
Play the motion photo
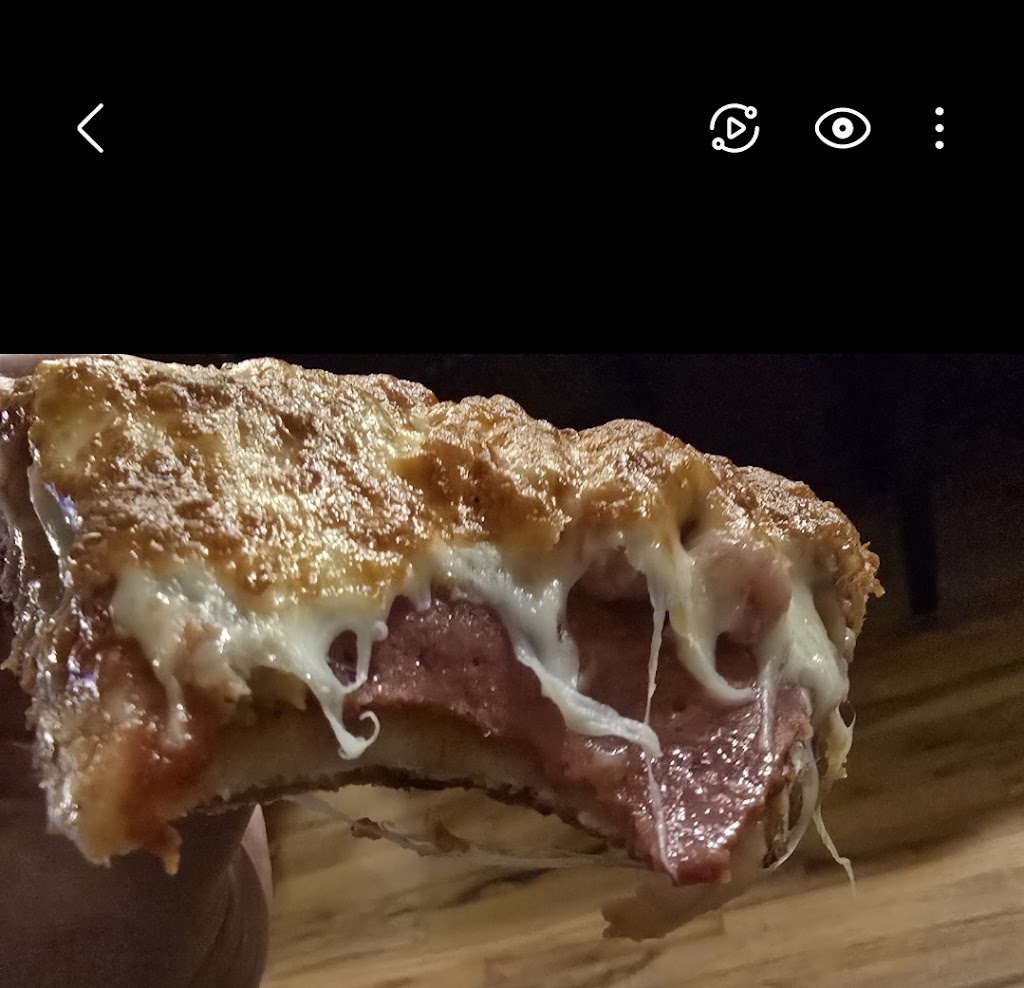[x=734, y=129]
